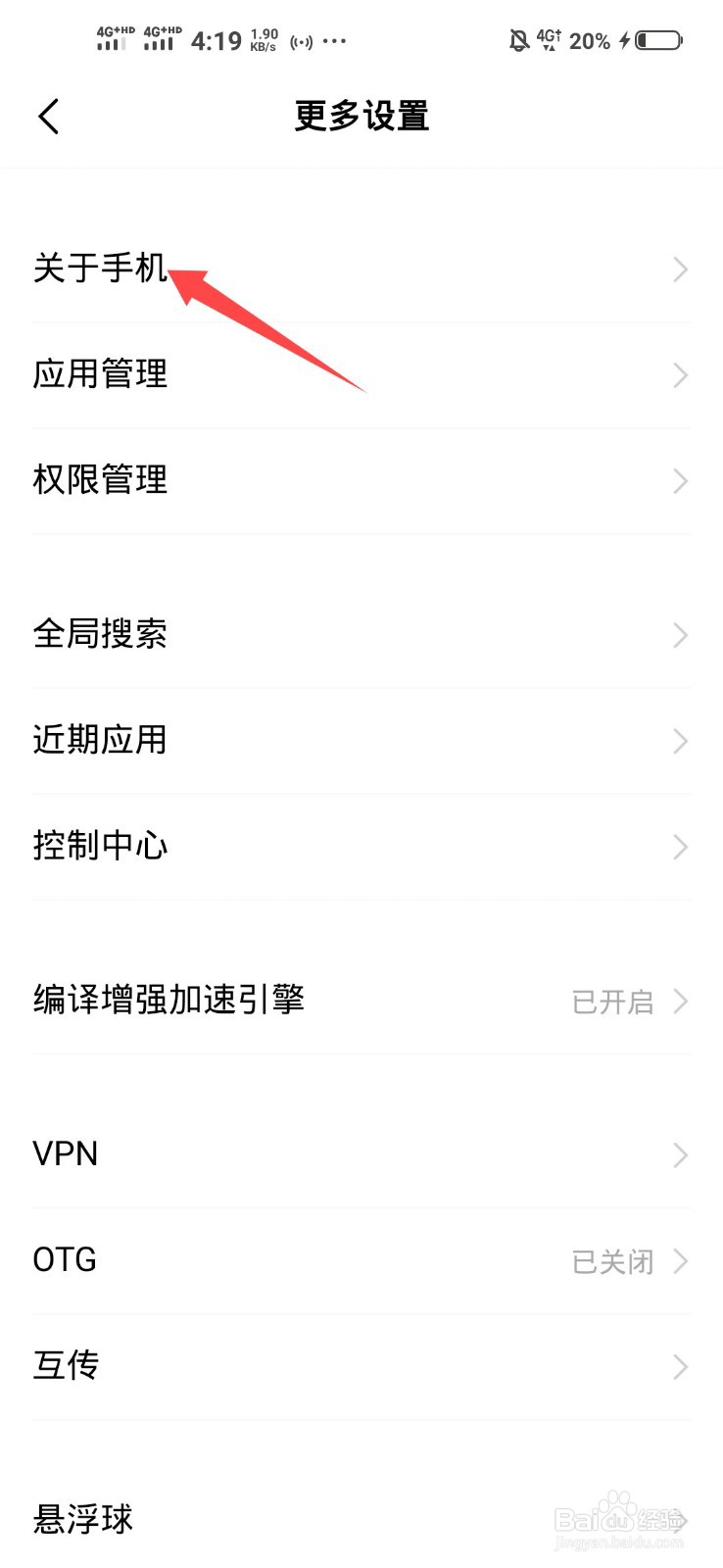Tap the Wi-Fi hotspot status icon
The height and width of the screenshot is (1568, 723).
299,41
